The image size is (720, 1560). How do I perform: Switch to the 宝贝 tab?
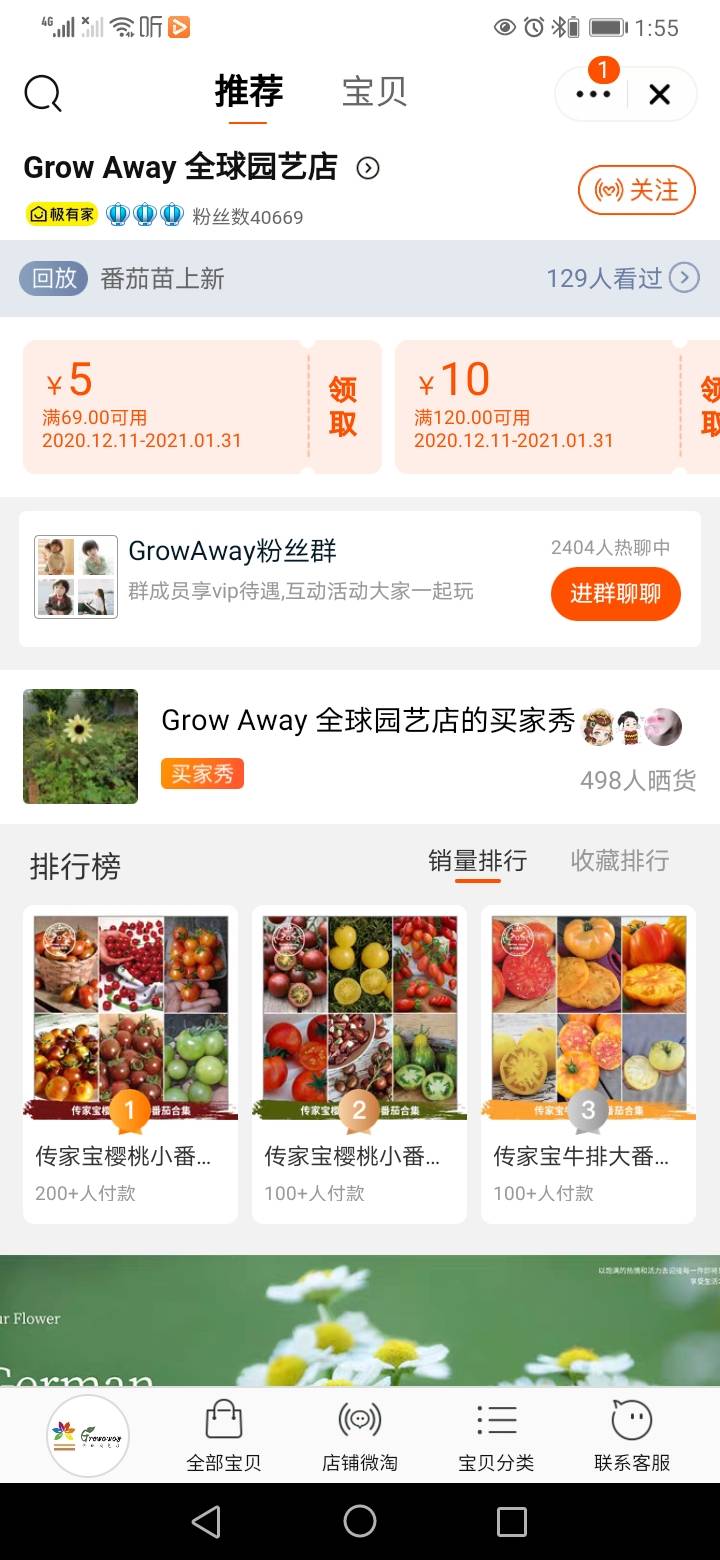tap(374, 92)
